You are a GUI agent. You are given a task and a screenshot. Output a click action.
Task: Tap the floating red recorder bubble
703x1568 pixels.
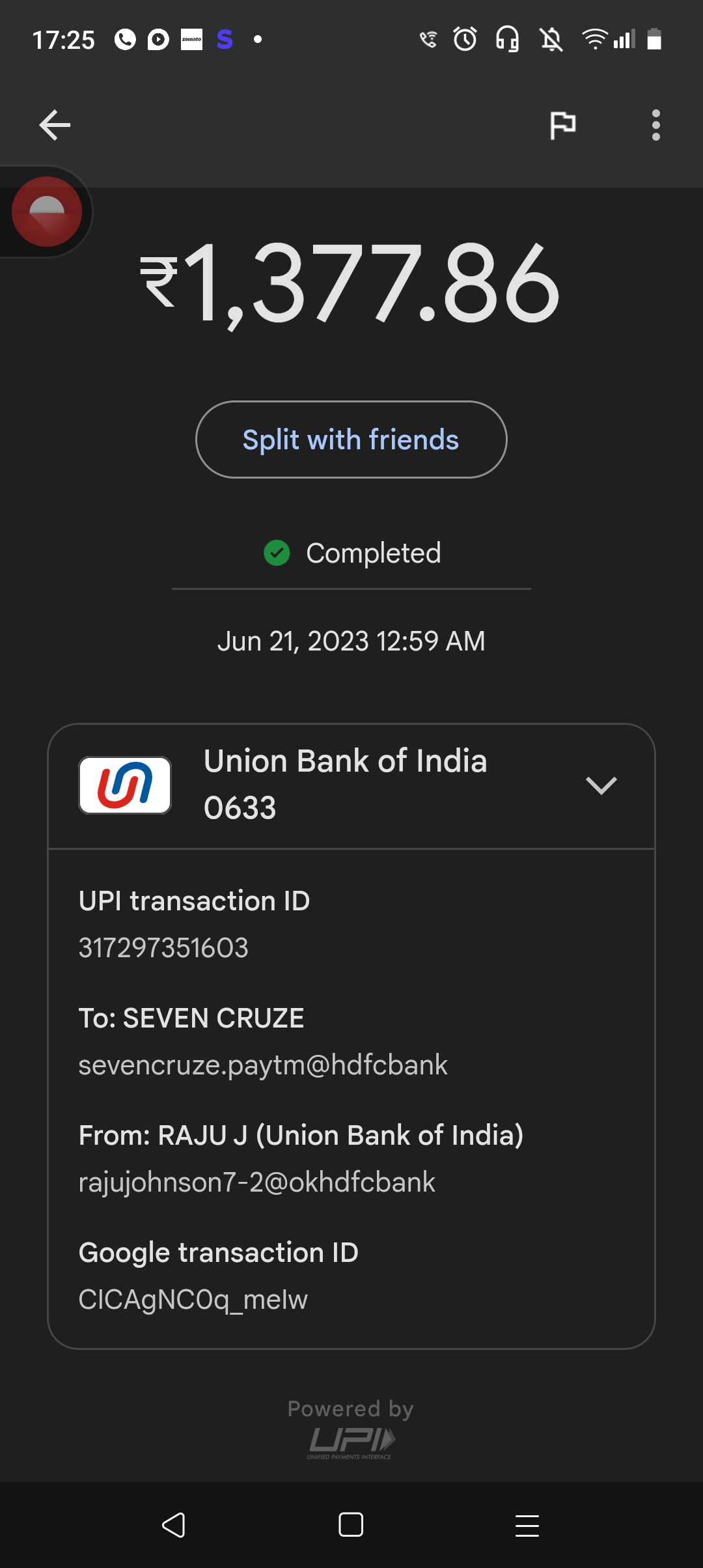pyautogui.click(x=46, y=212)
